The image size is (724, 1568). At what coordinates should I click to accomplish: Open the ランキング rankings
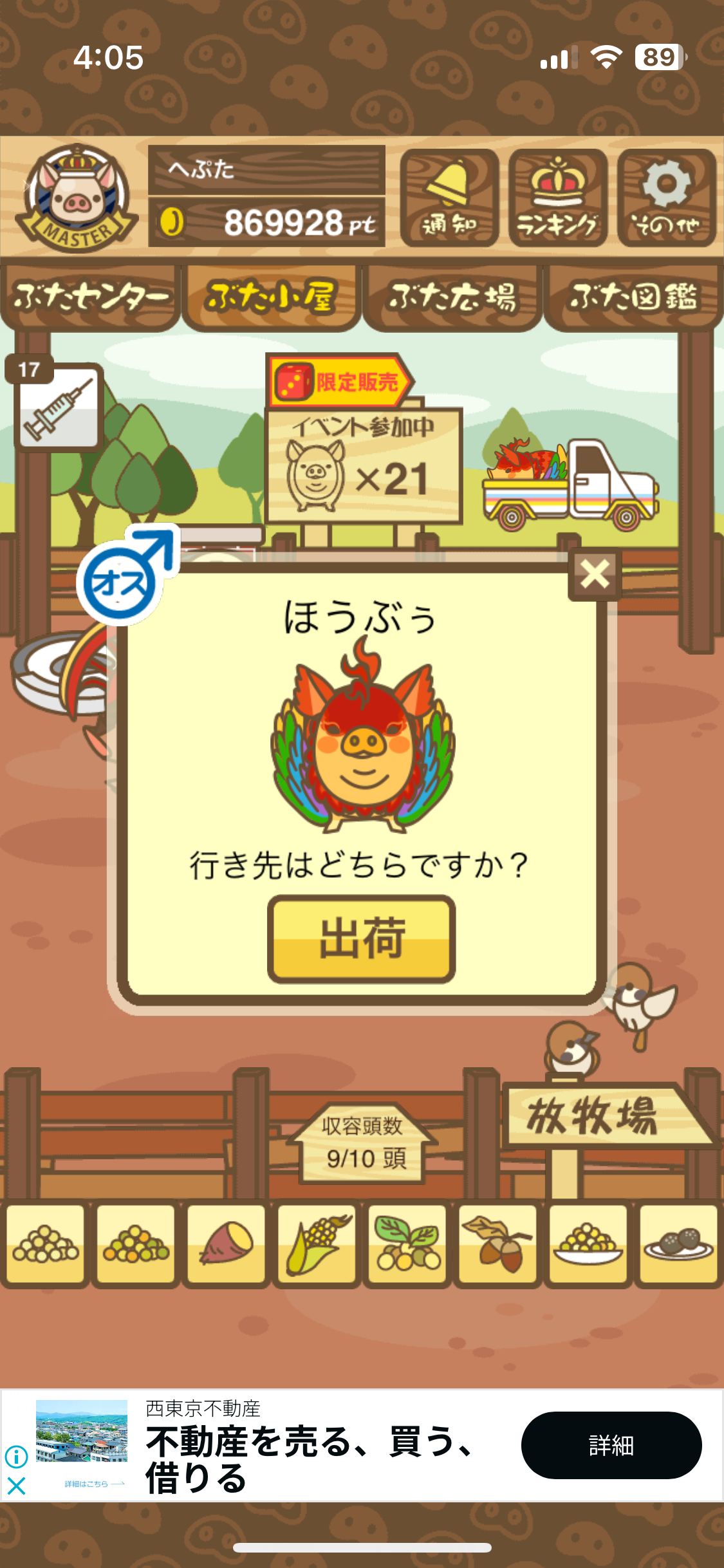[x=557, y=198]
